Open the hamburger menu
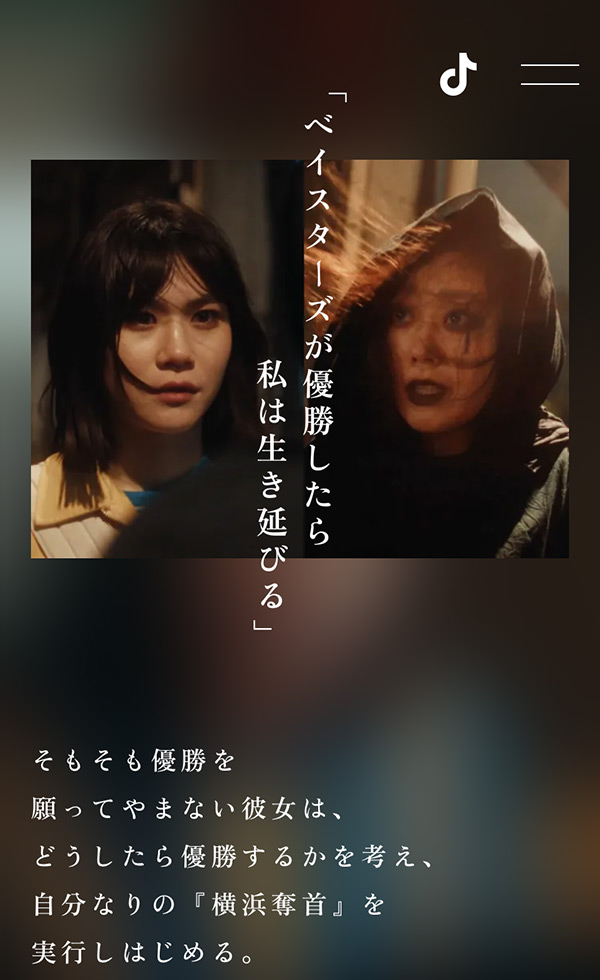Image resolution: width=600 pixels, height=980 pixels. (549, 75)
